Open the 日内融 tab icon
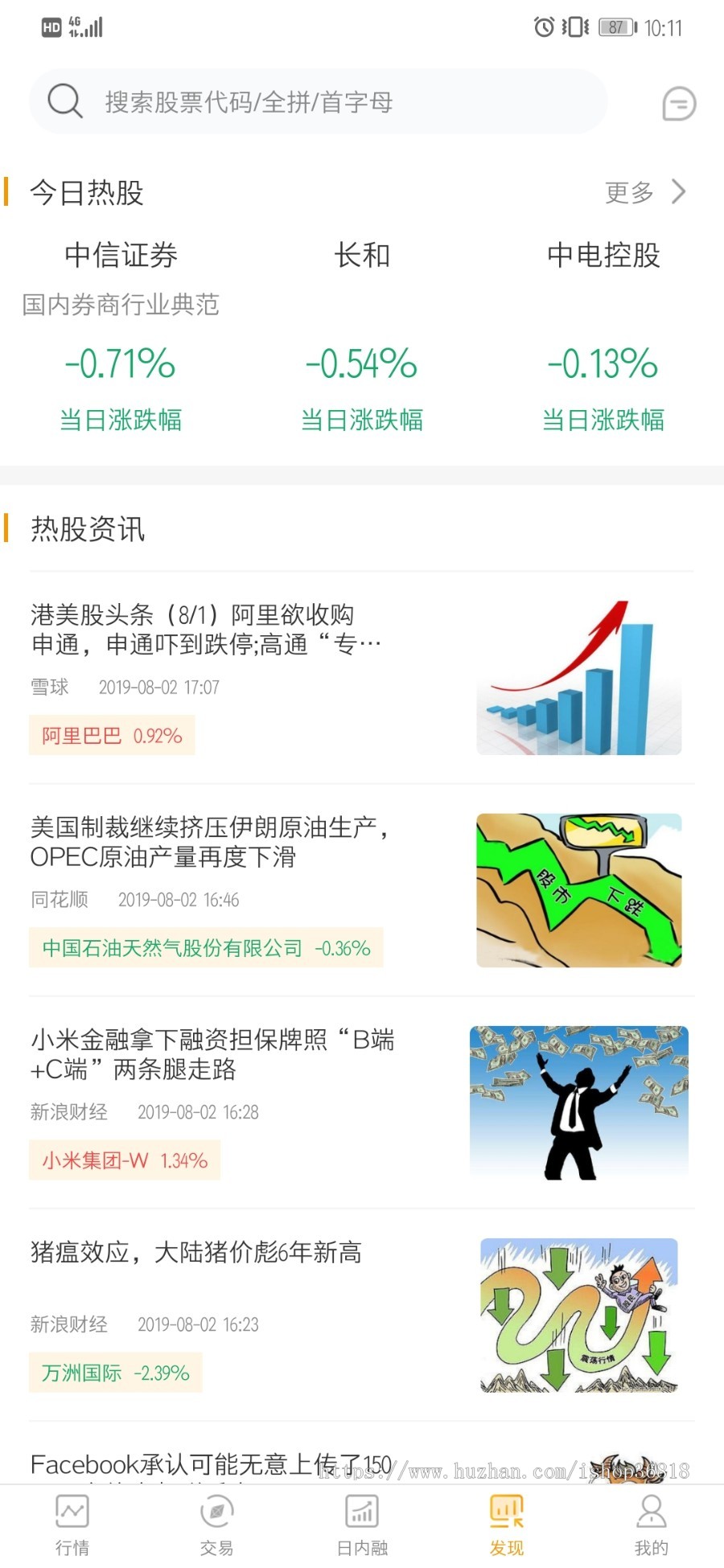The image size is (724, 1568). point(361,1512)
